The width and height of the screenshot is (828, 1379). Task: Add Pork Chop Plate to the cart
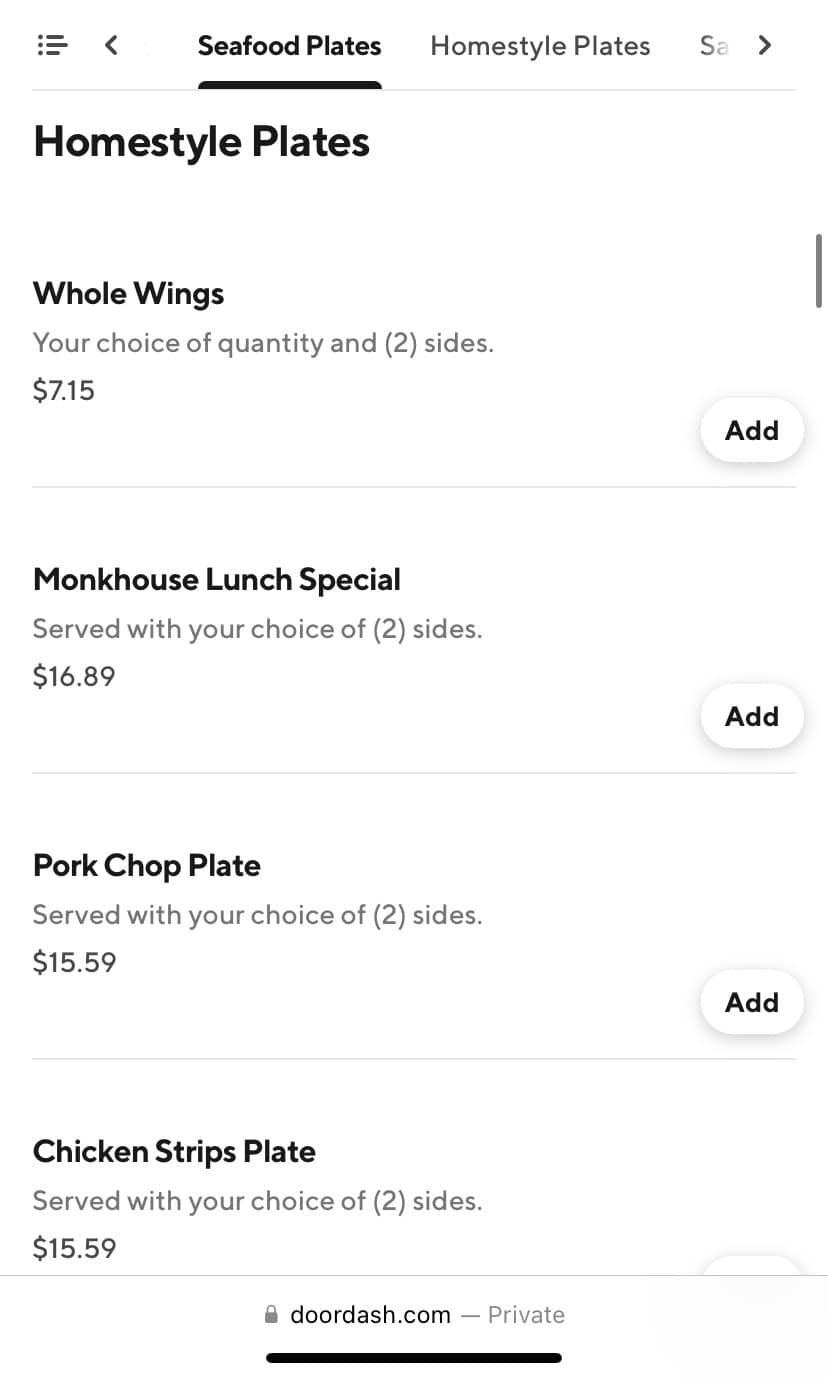point(751,1002)
